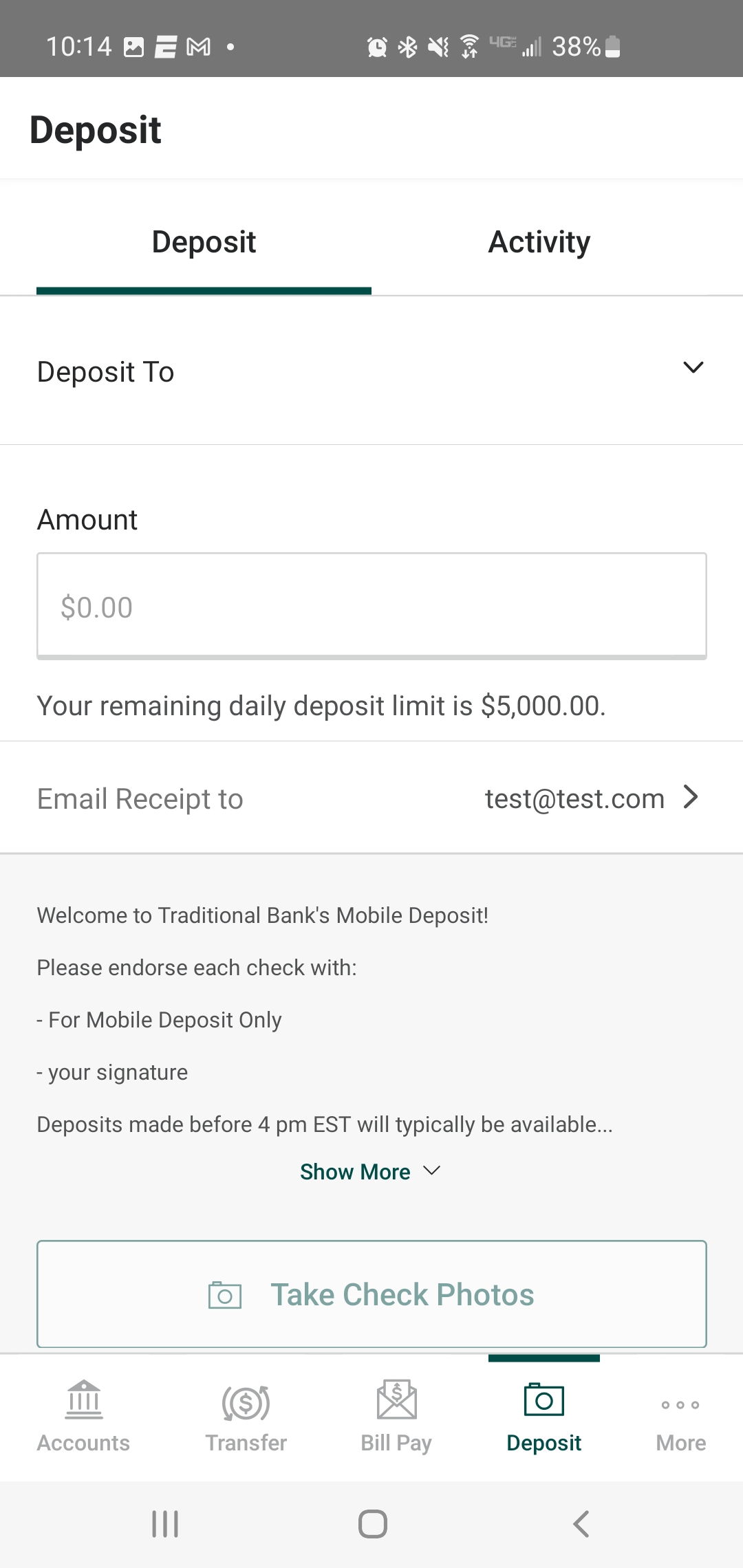The height and width of the screenshot is (1568, 743).
Task: Expand Show More instructions
Action: [x=370, y=1171]
